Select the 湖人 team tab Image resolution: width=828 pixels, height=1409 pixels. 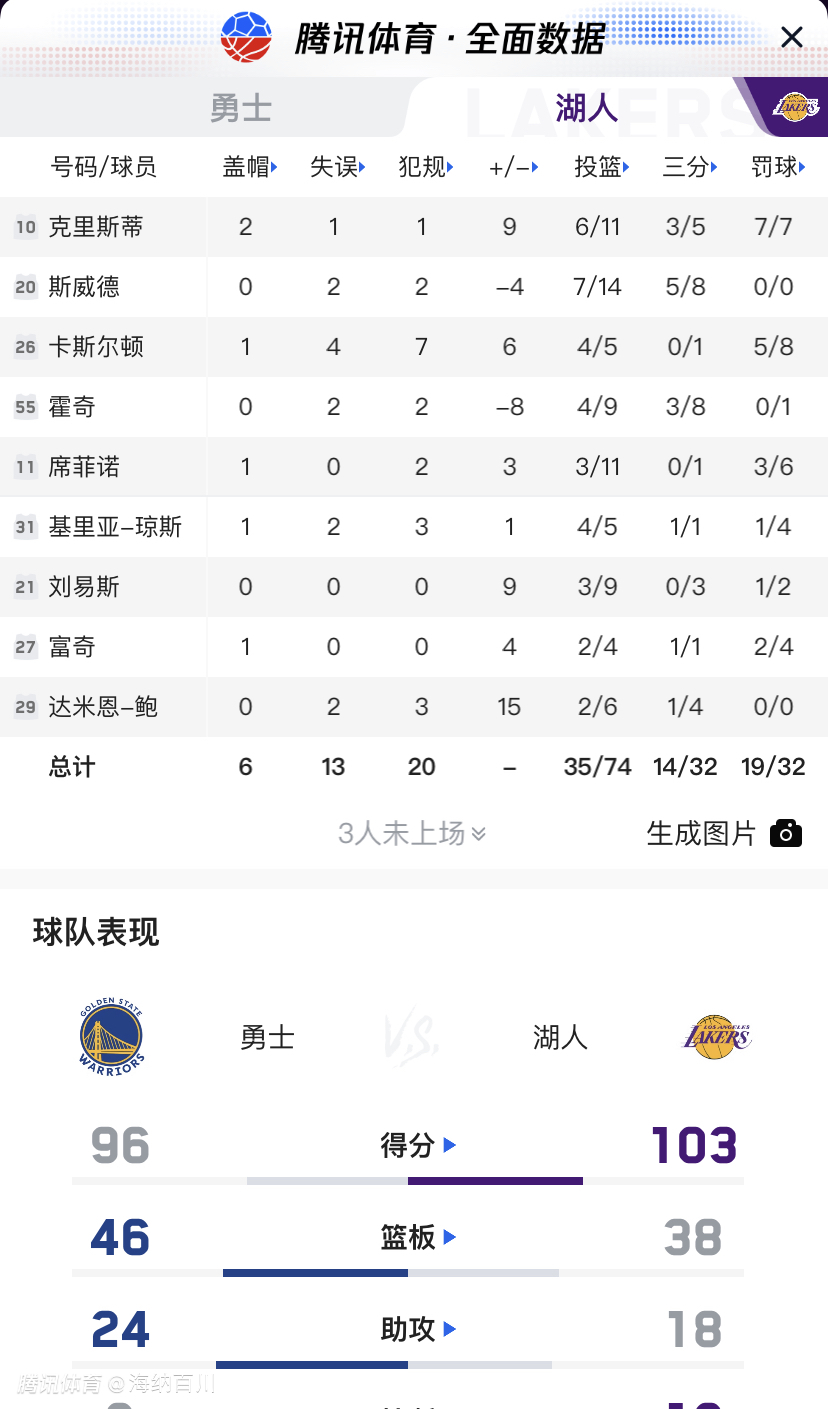[586, 108]
